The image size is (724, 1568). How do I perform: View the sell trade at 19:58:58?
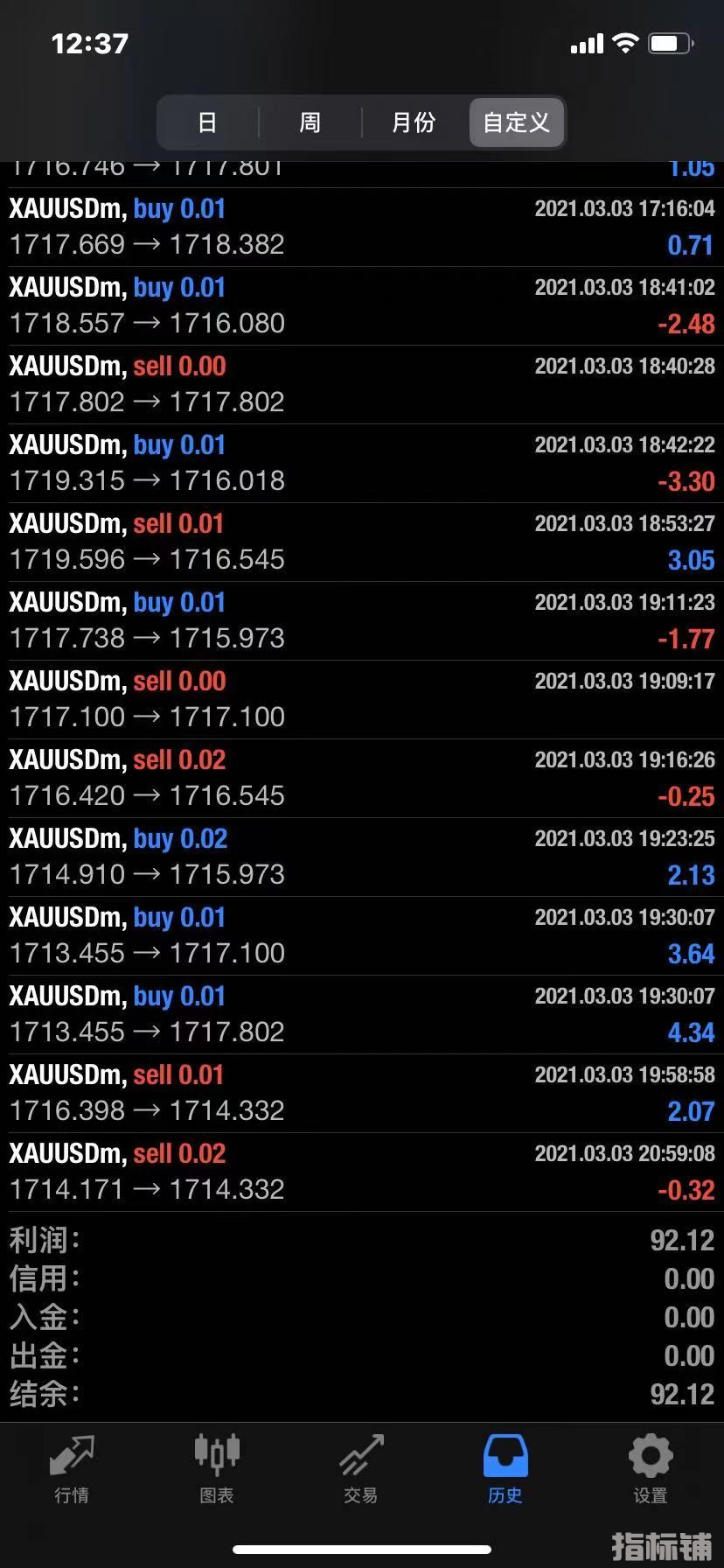pos(362,1093)
